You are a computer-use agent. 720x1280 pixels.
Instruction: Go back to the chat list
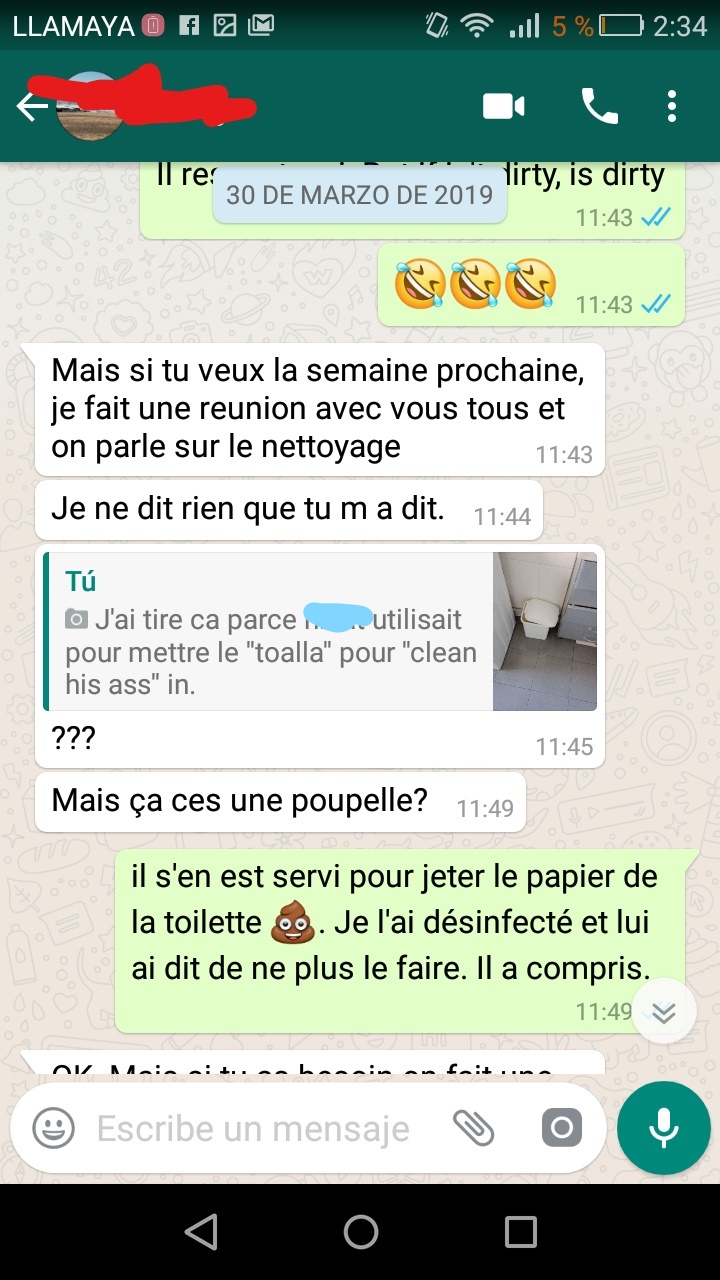tap(32, 107)
